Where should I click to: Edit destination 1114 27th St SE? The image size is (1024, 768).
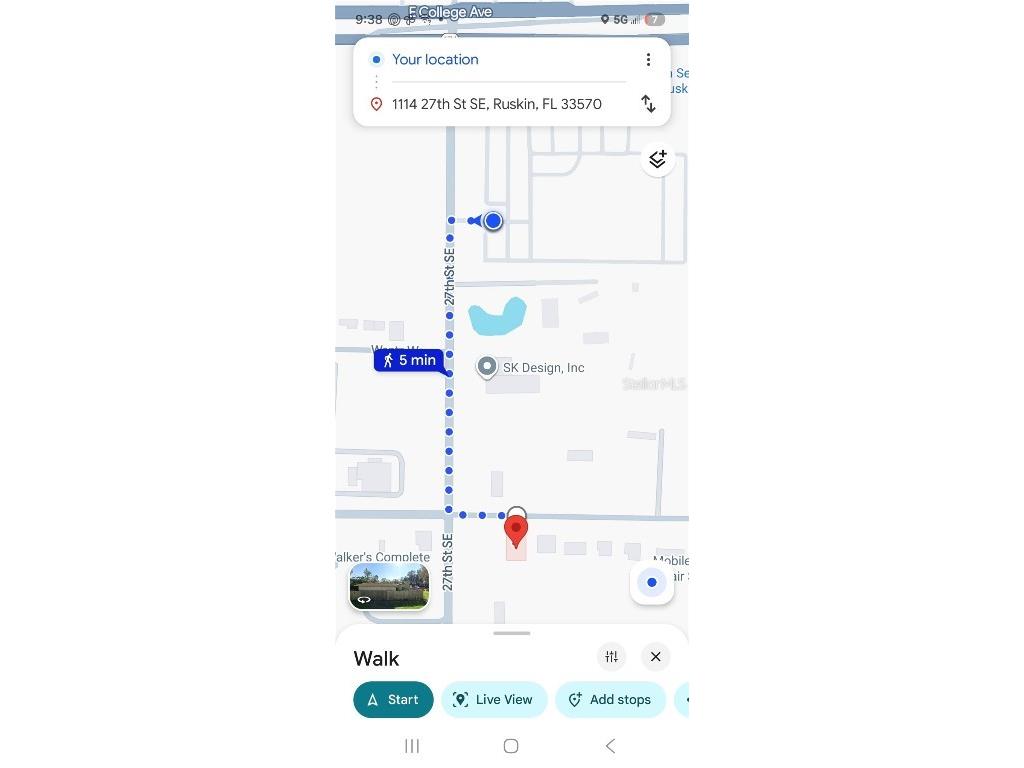pos(496,104)
